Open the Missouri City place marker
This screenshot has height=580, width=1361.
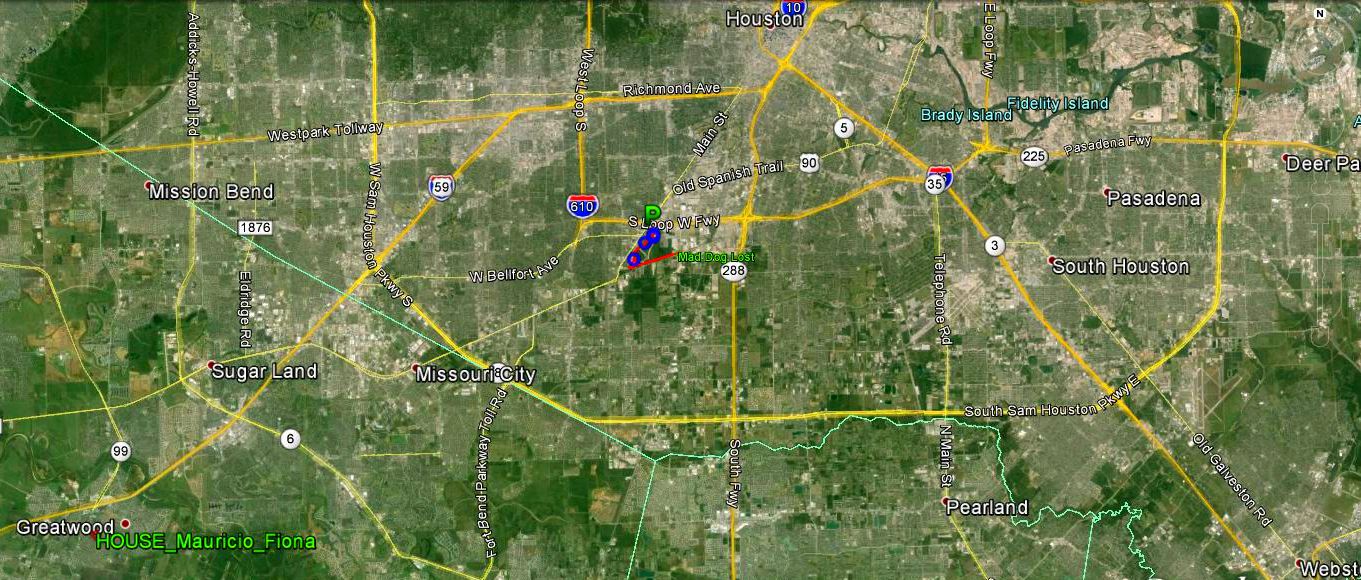[416, 368]
